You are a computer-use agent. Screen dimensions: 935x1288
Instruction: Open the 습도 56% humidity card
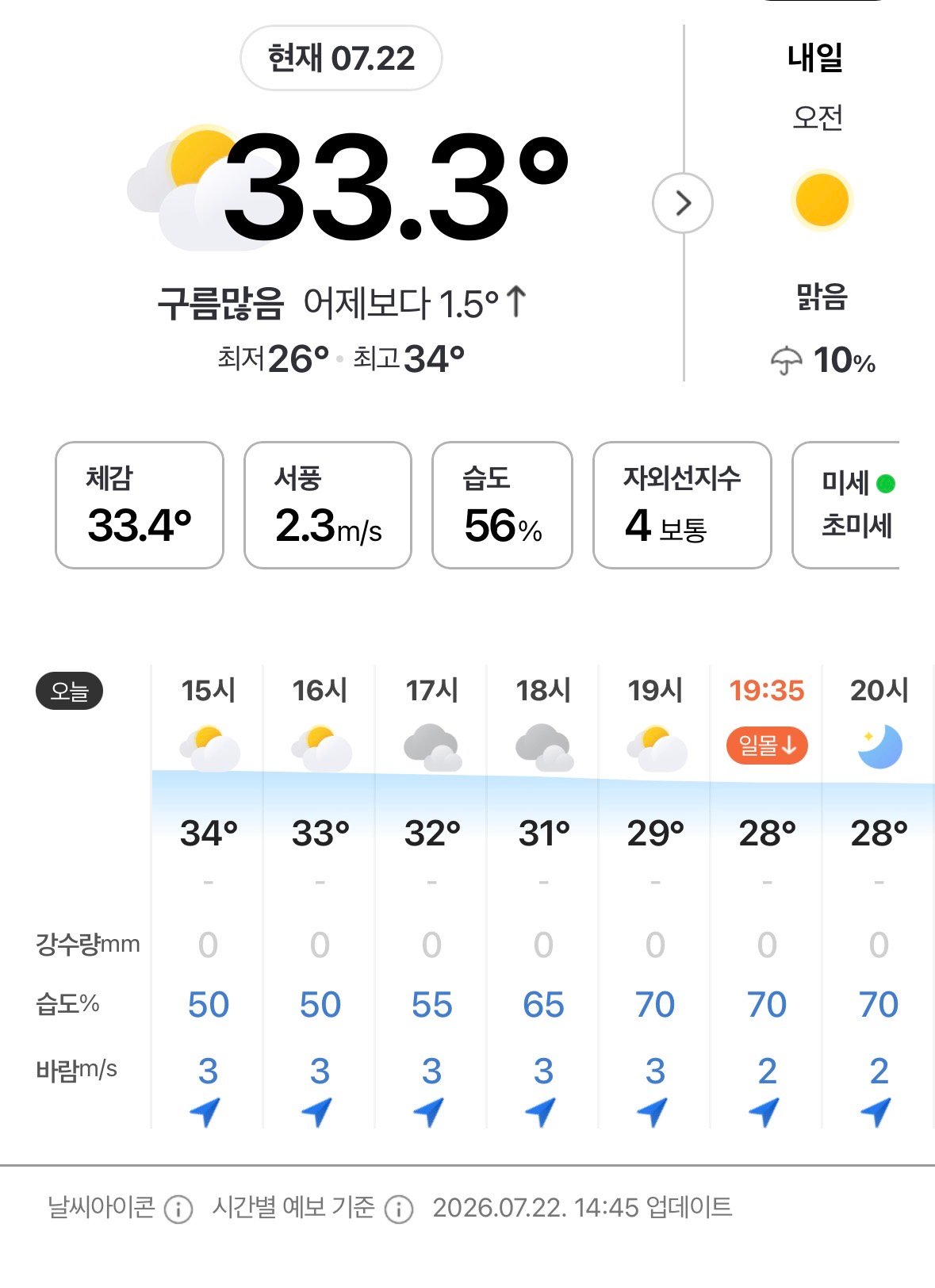coord(502,505)
